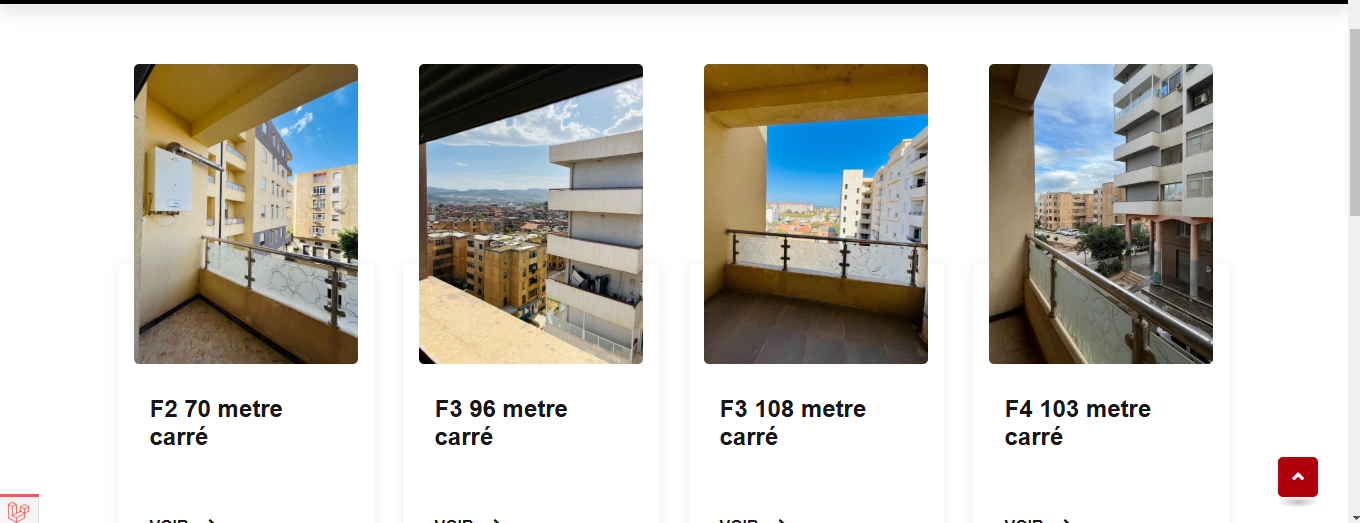Open the F3 96 metre carré photo

click(531, 214)
